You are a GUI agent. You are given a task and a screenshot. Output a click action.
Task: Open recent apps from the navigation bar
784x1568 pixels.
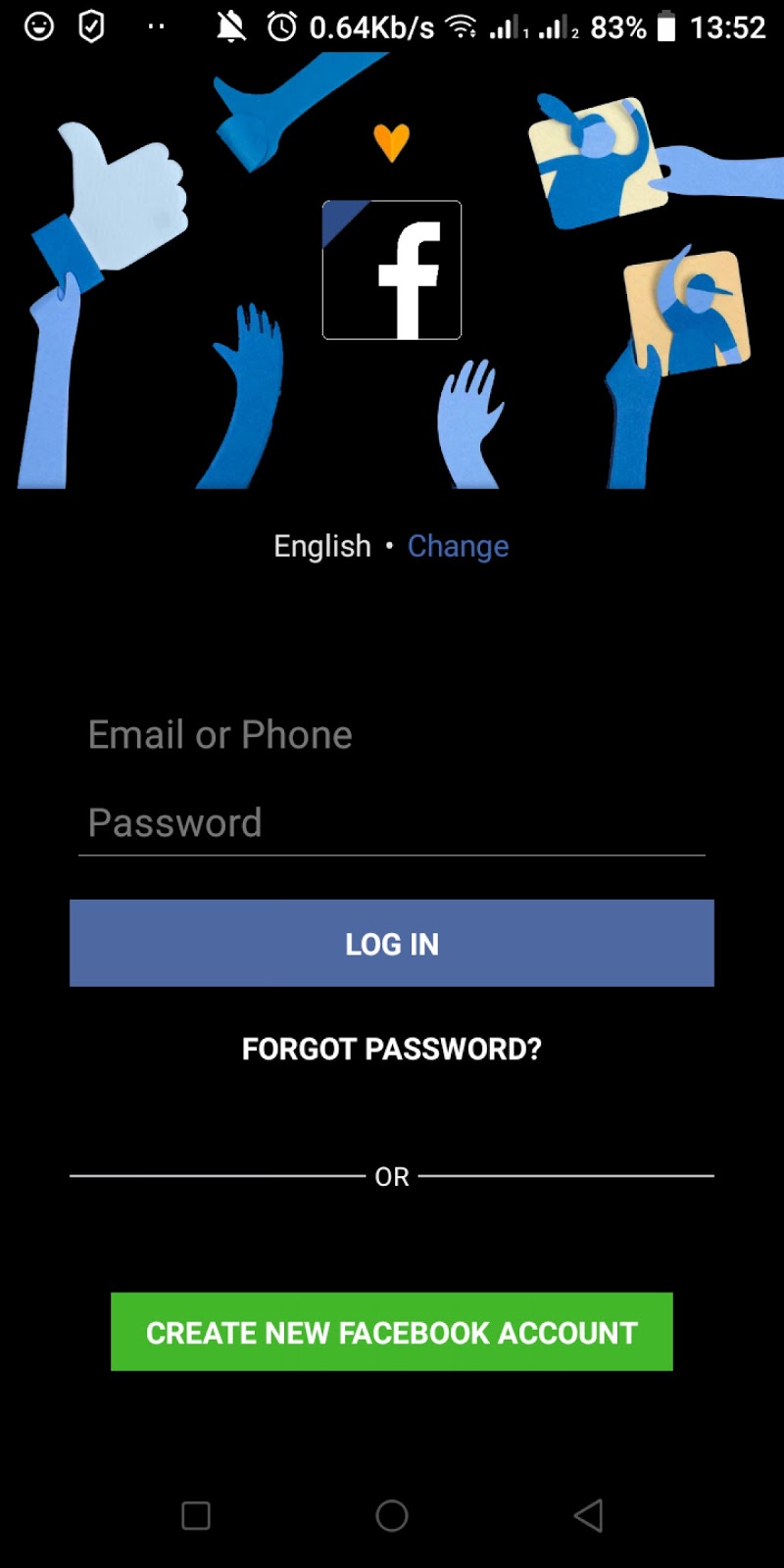pyautogui.click(x=196, y=1515)
